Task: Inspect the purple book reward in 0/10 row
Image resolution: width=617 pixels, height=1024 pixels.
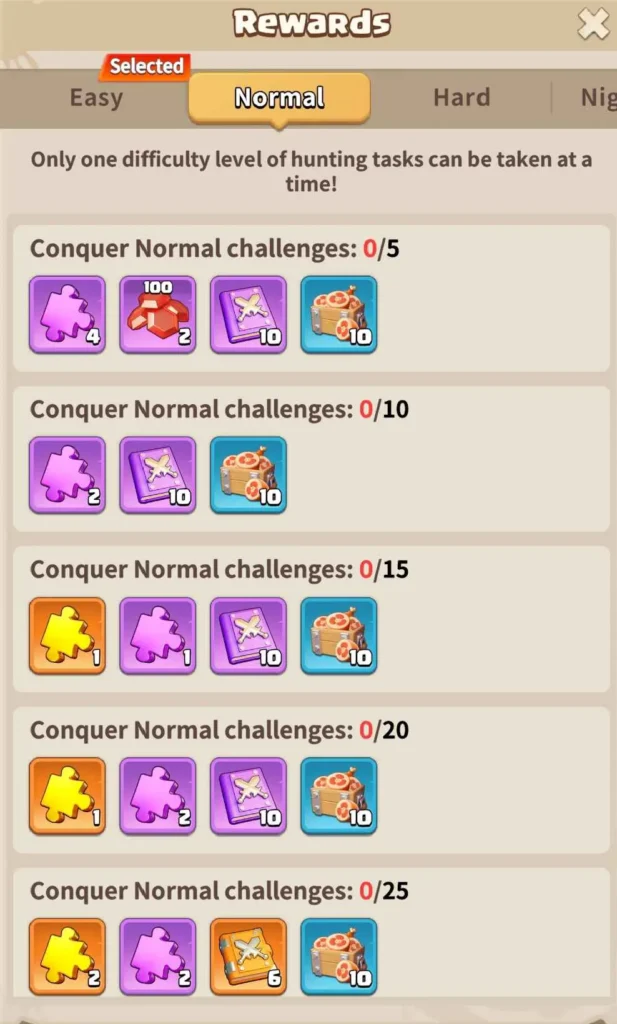Action: (x=158, y=475)
